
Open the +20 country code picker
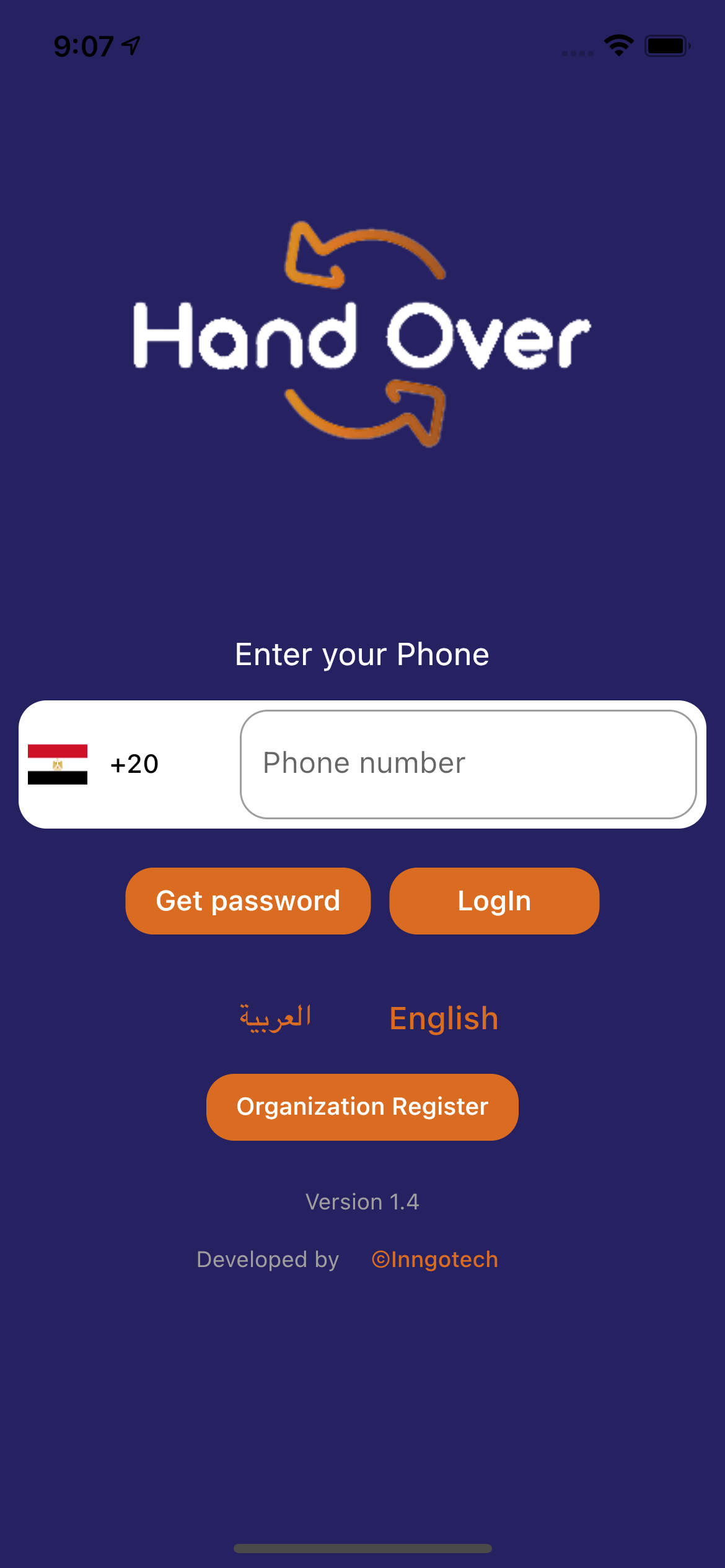(x=93, y=764)
